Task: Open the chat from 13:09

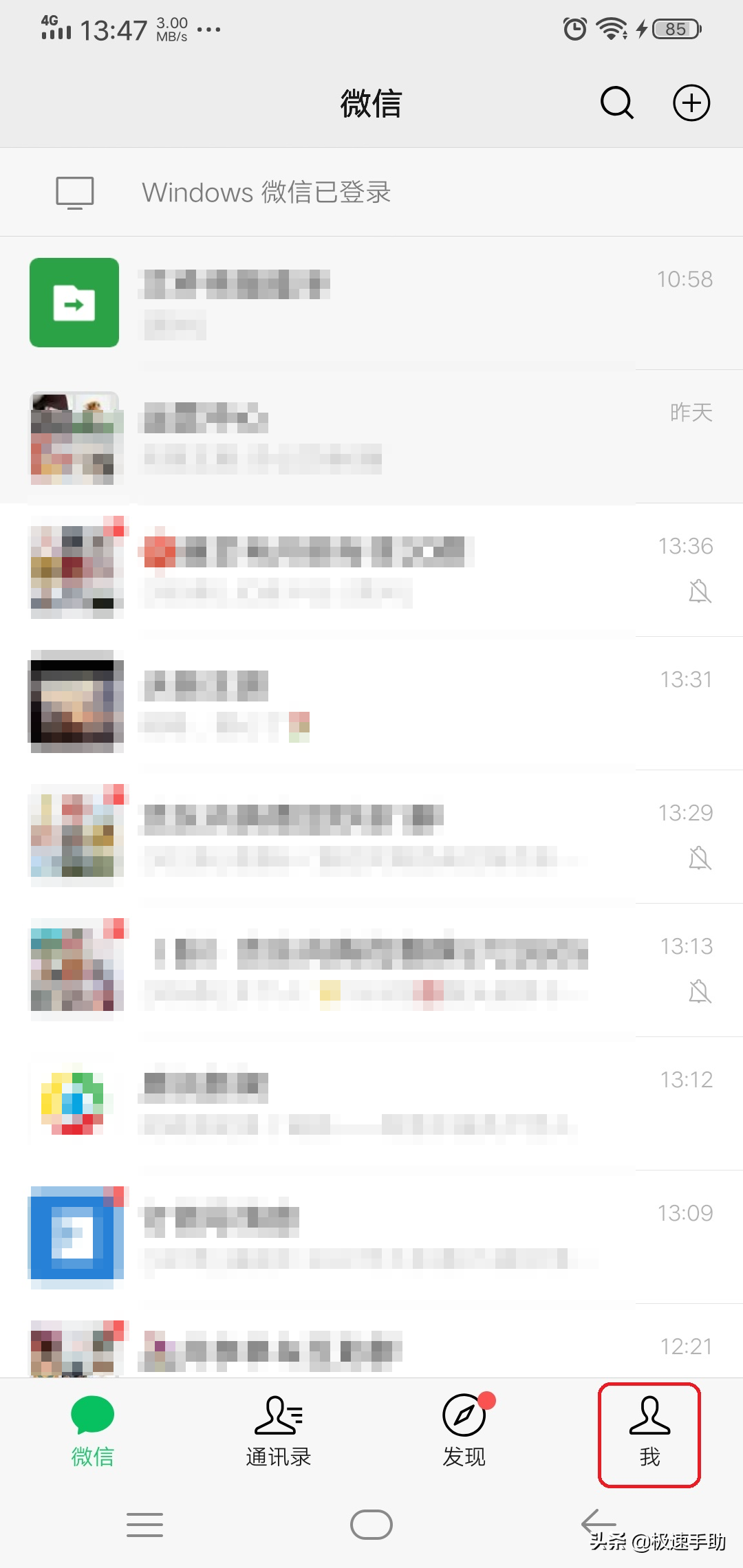Action: [371, 1237]
